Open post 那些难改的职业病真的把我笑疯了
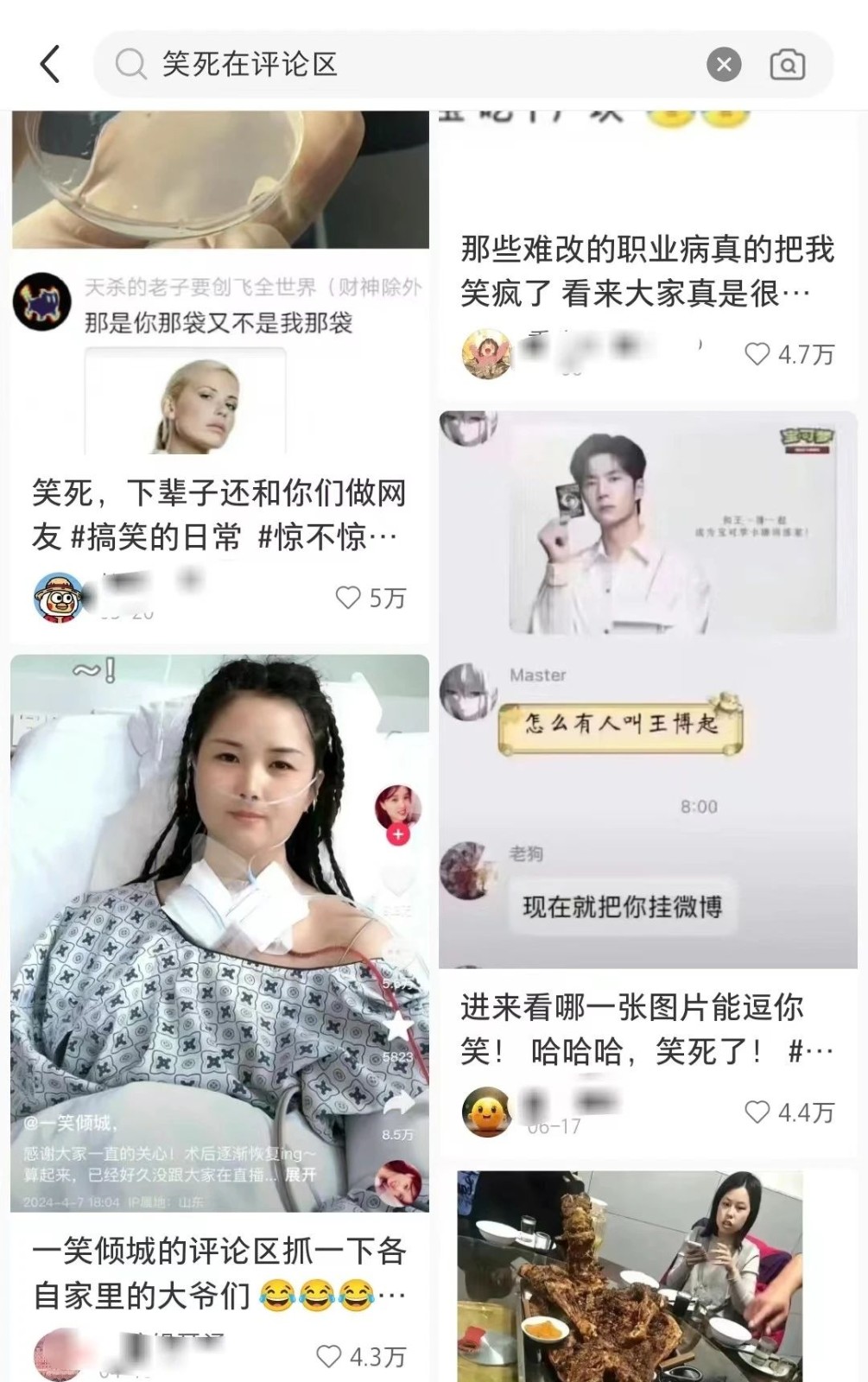 pyautogui.click(x=647, y=271)
